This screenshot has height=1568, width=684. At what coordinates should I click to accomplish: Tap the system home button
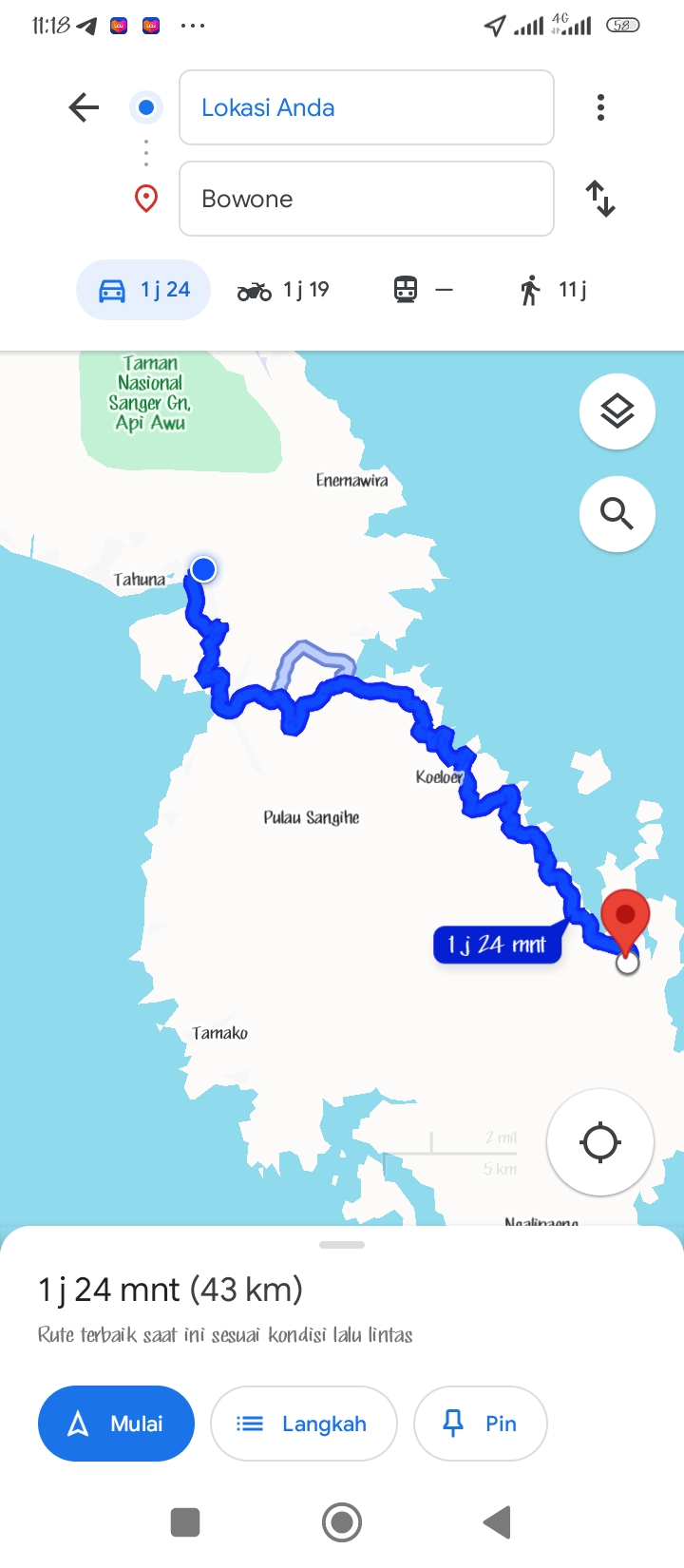click(x=342, y=1522)
